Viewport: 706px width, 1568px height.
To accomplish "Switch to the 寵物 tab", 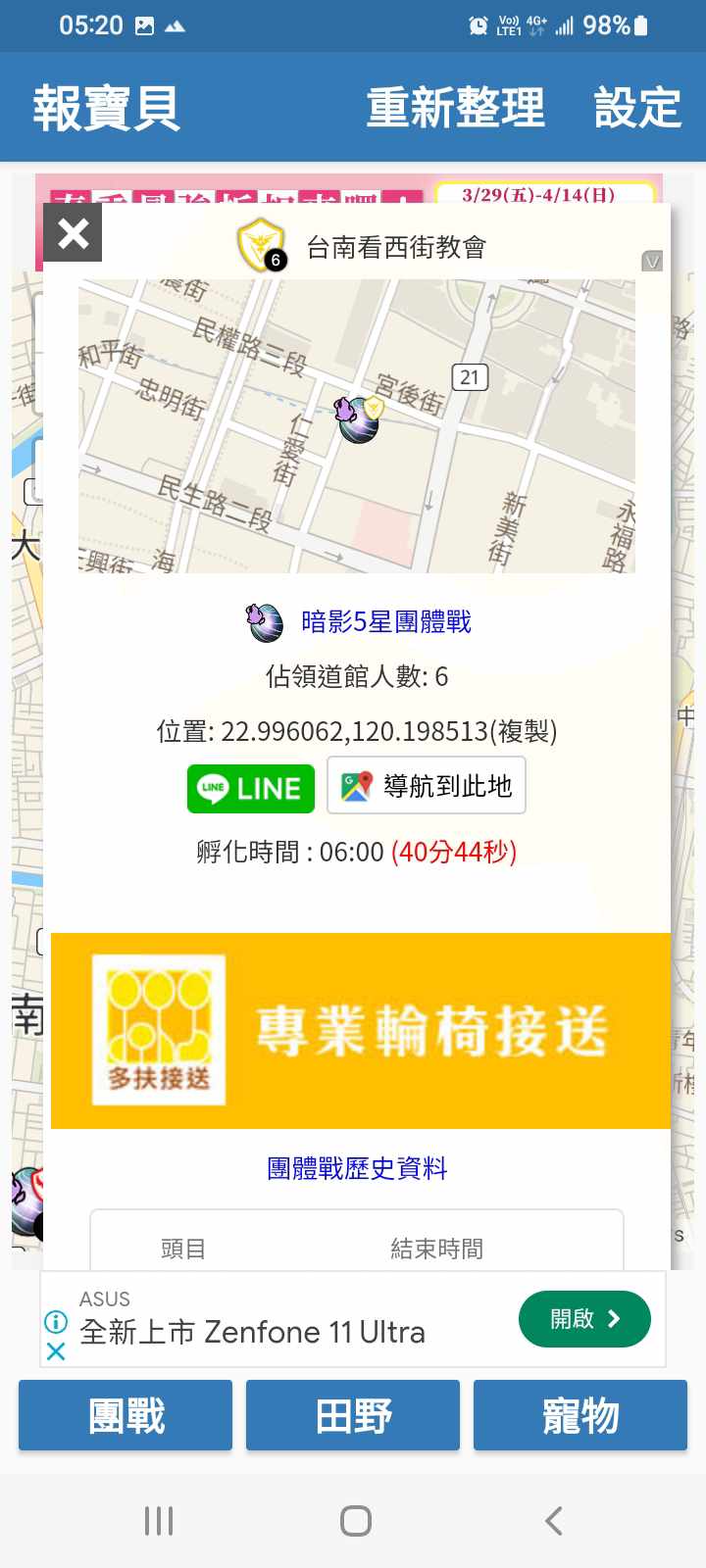I will click(x=580, y=1415).
